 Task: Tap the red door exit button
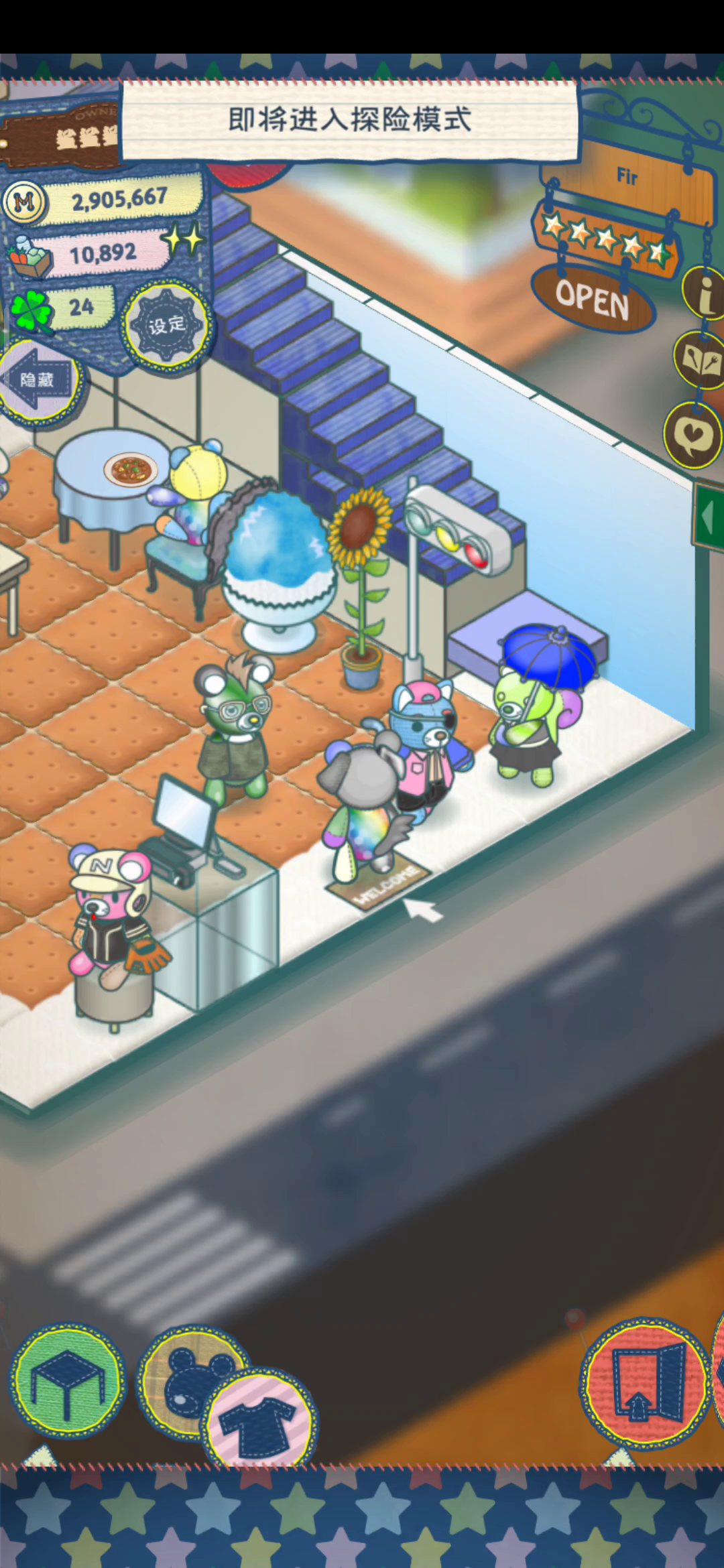click(x=646, y=1382)
